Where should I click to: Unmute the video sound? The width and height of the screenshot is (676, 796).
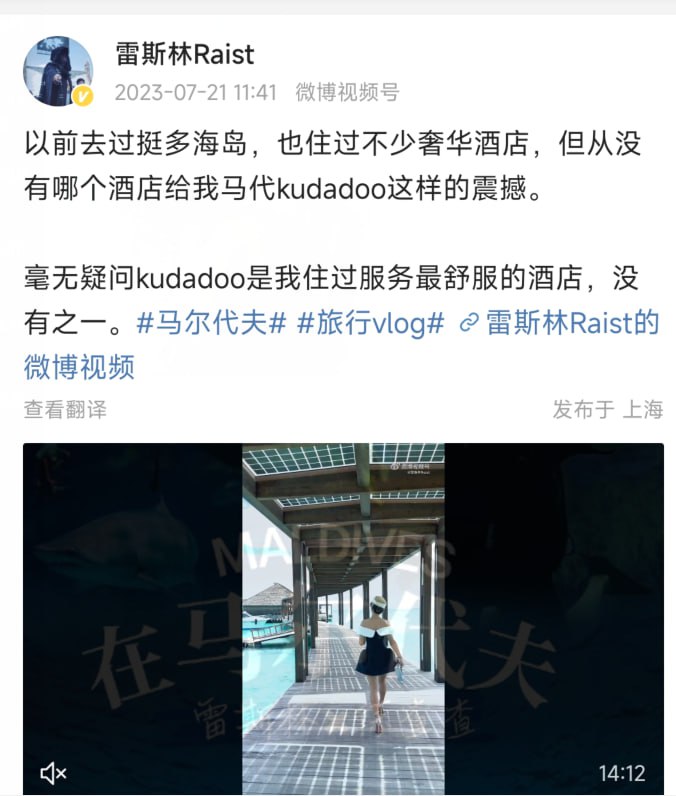click(53, 772)
